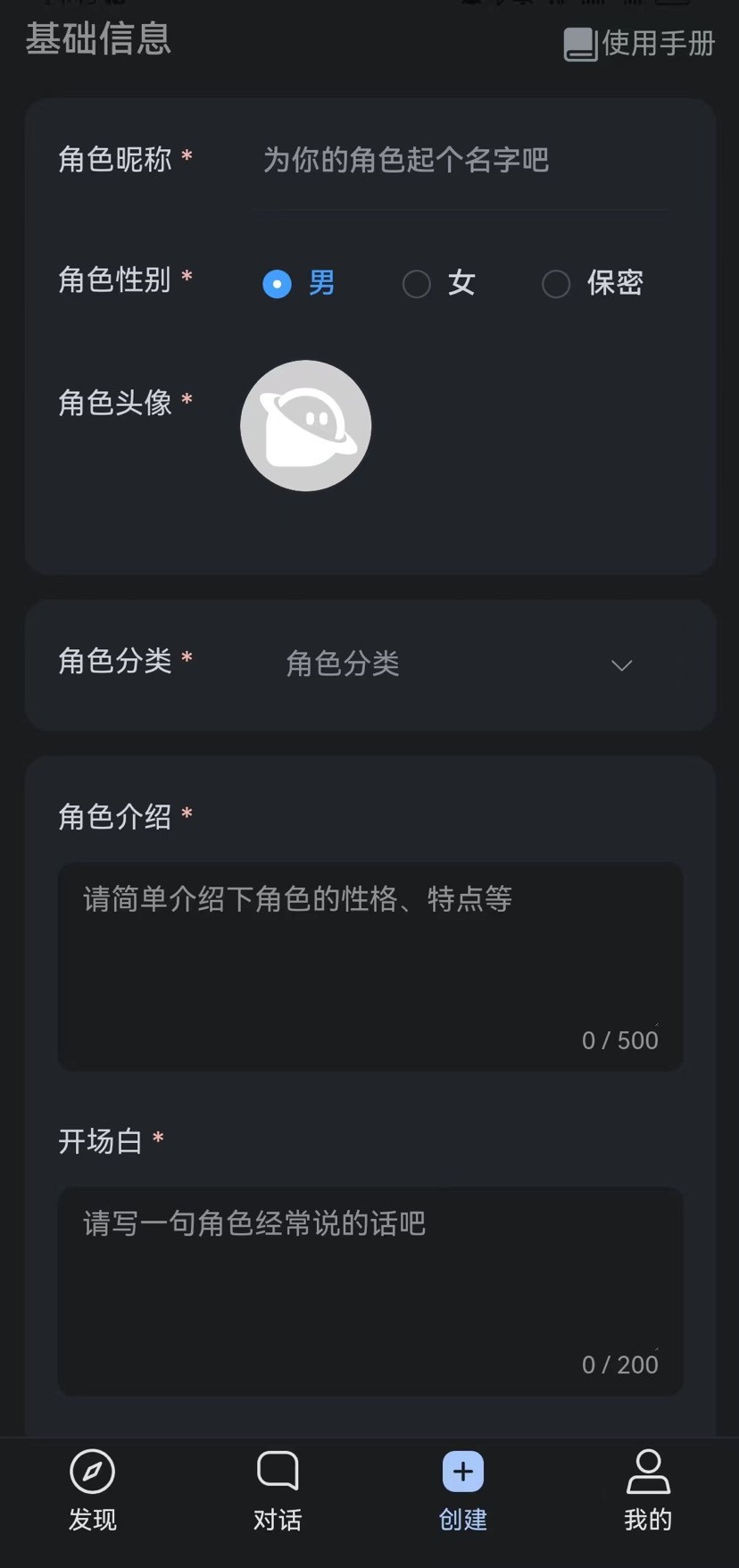Switch to the 对话 tab
This screenshot has width=739, height=1568.
click(x=278, y=1490)
